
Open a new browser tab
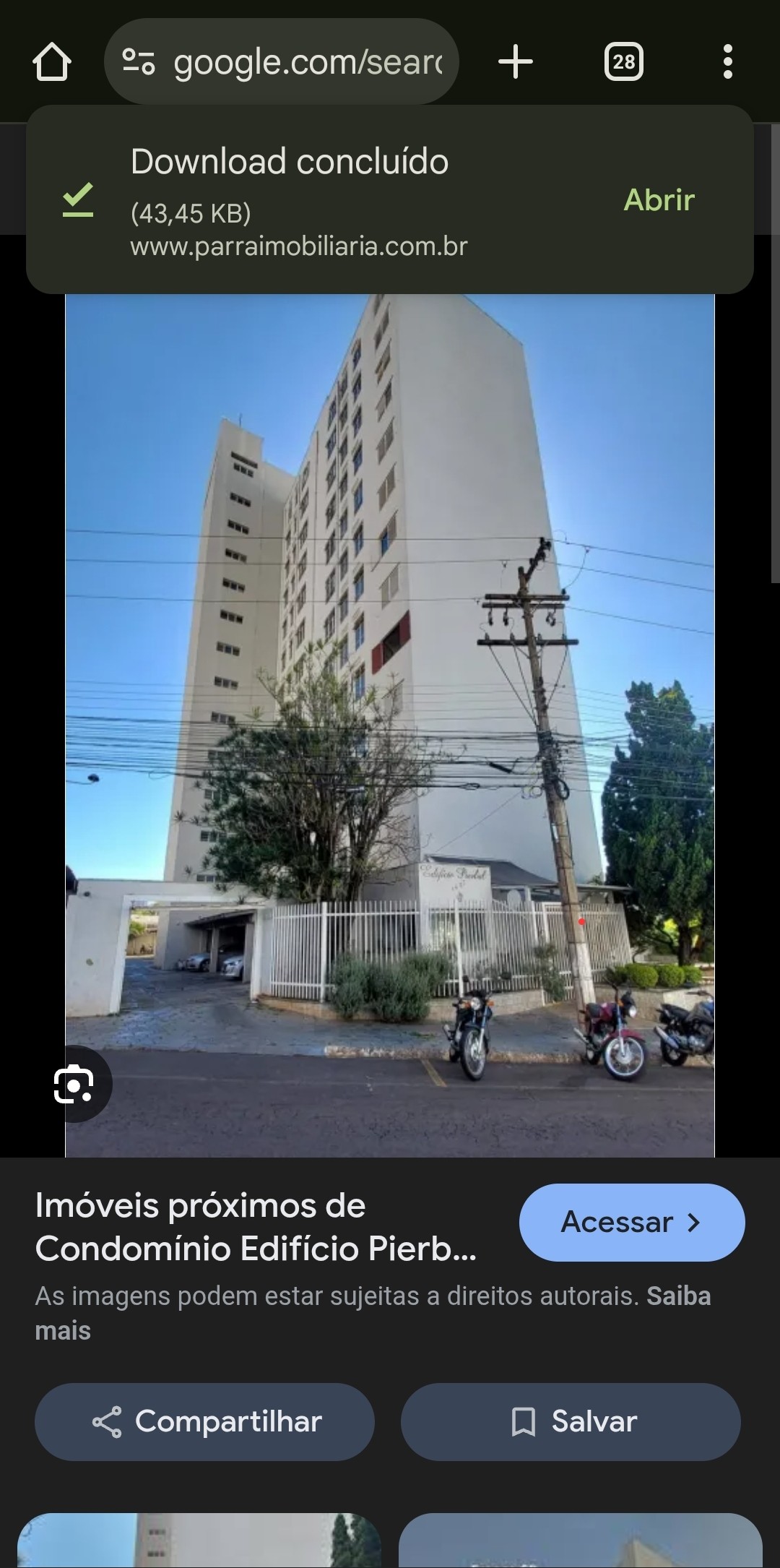click(x=516, y=62)
